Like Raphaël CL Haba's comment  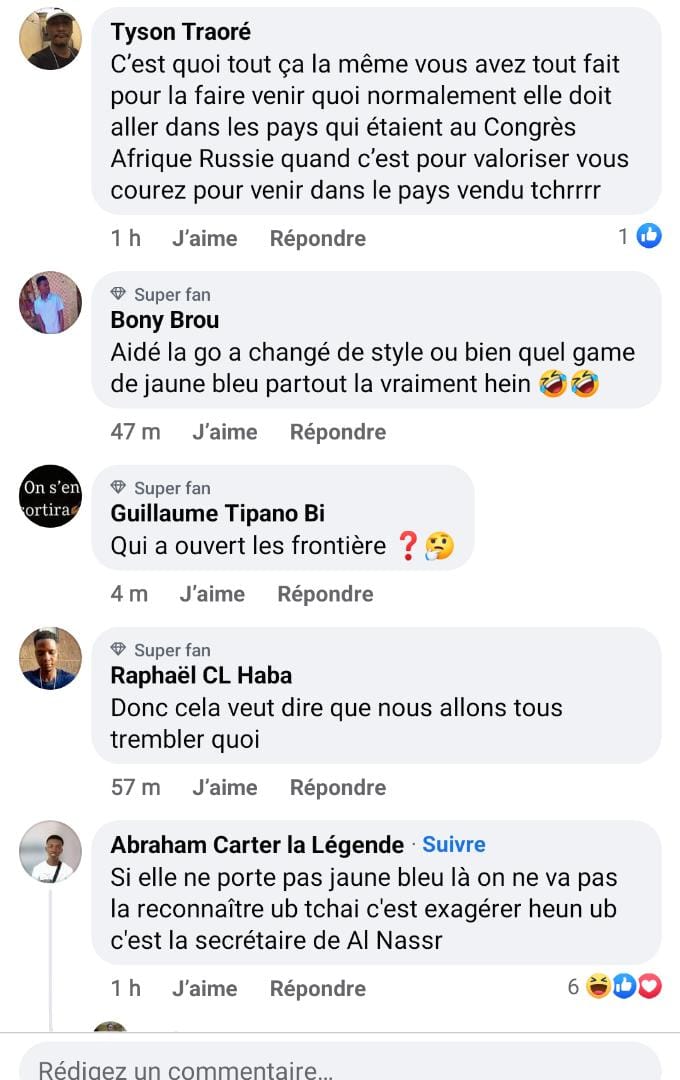click(224, 788)
